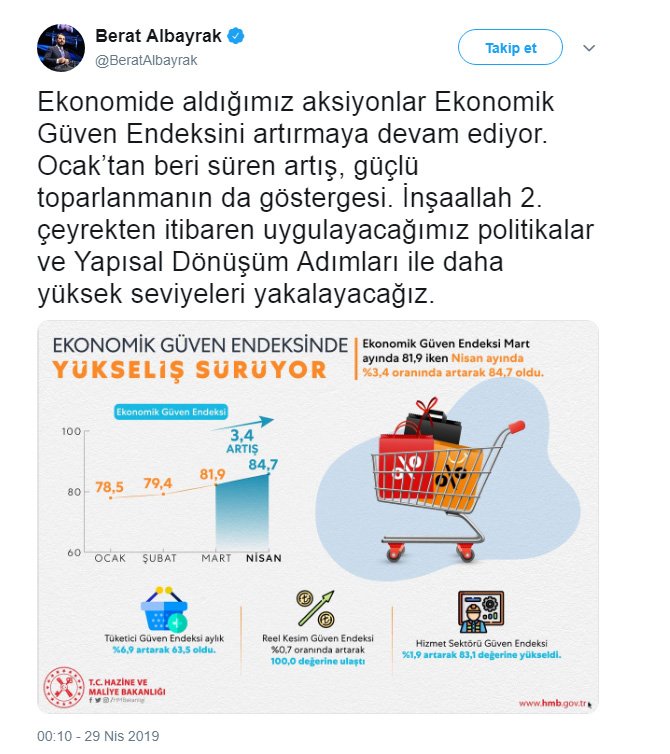This screenshot has width=670, height=754.
Task: Tap the Takip et follow button
Action: (510, 47)
